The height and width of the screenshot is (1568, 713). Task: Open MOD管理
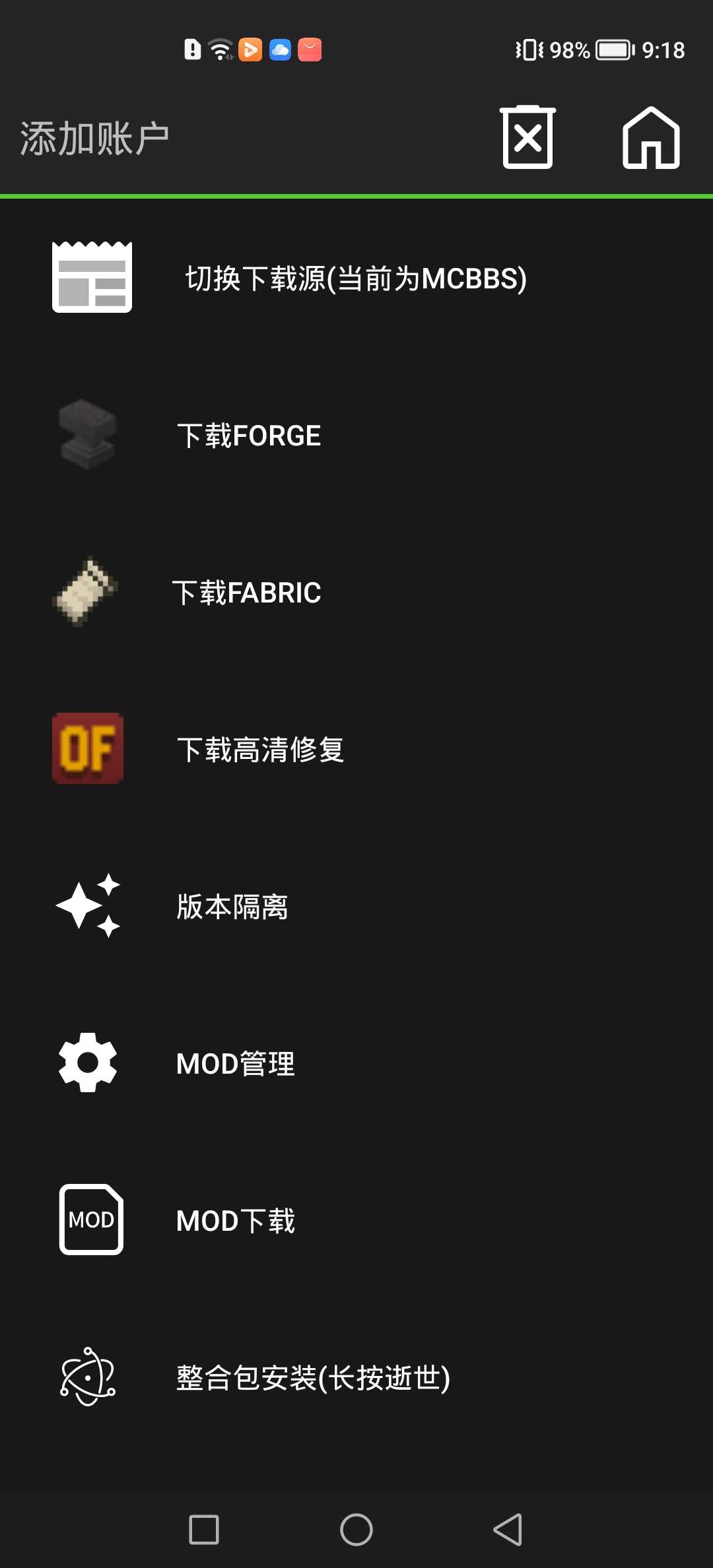(x=356, y=1063)
